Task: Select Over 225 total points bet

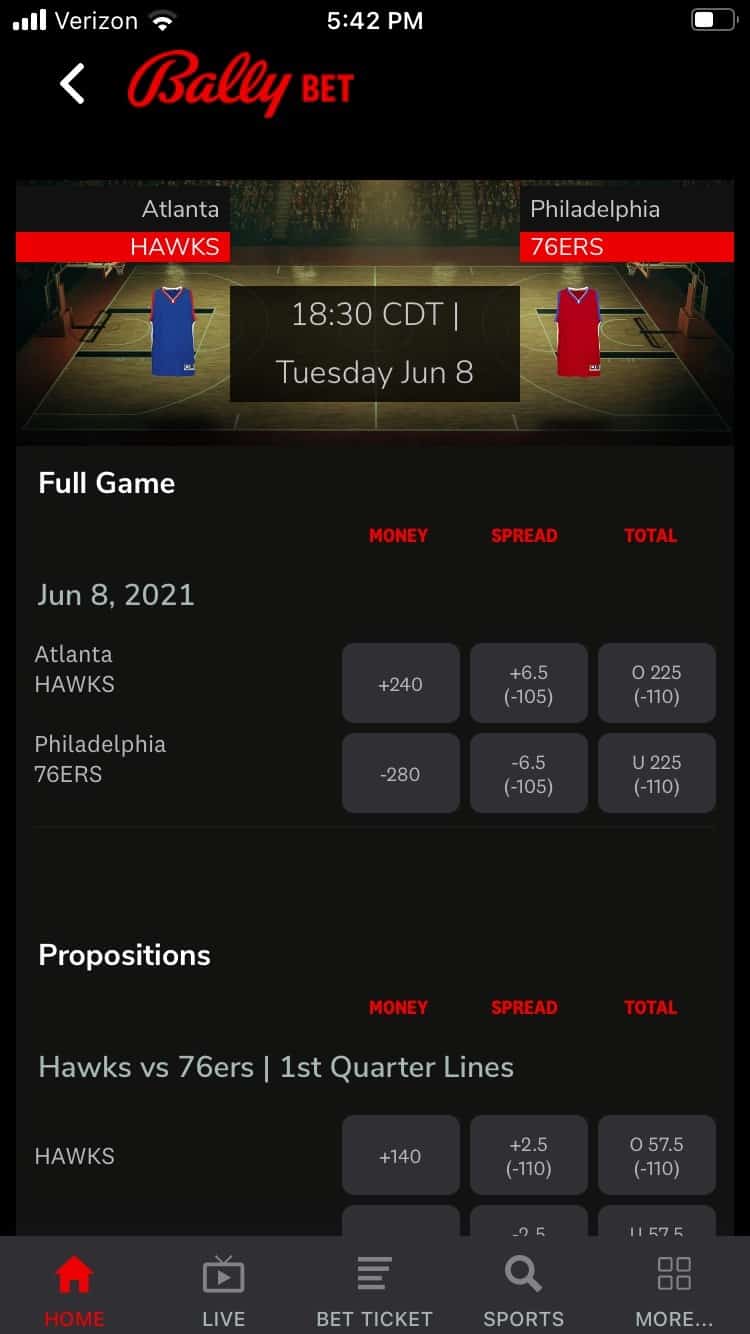Action: point(657,683)
